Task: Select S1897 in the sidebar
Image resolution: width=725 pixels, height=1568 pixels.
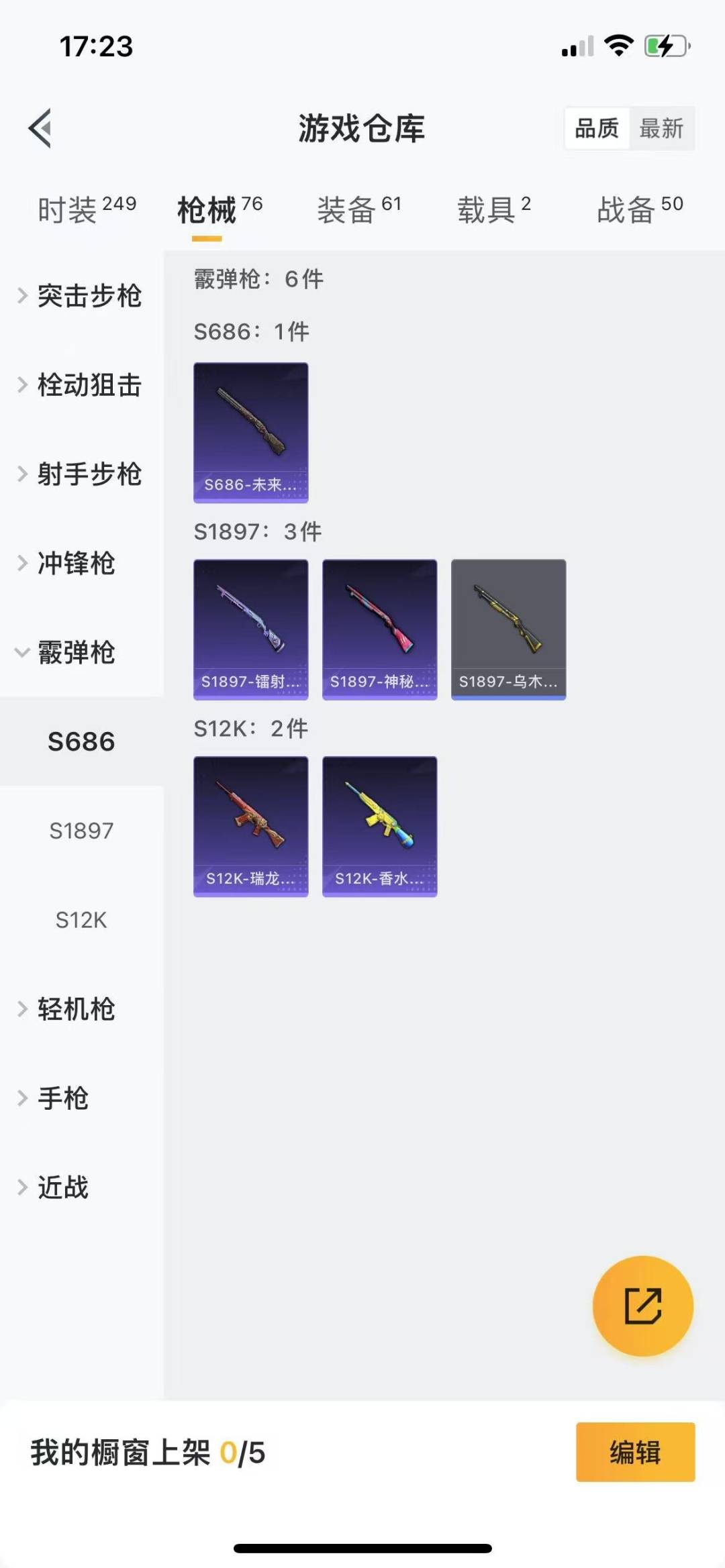Action: pos(81,831)
